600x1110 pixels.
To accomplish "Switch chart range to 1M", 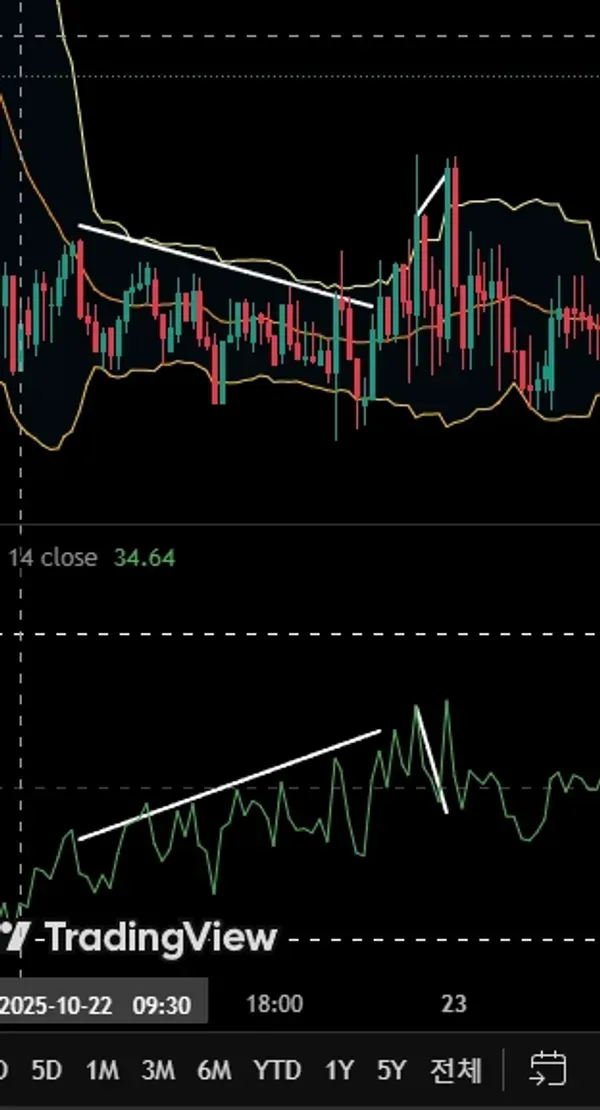I will [101, 1071].
